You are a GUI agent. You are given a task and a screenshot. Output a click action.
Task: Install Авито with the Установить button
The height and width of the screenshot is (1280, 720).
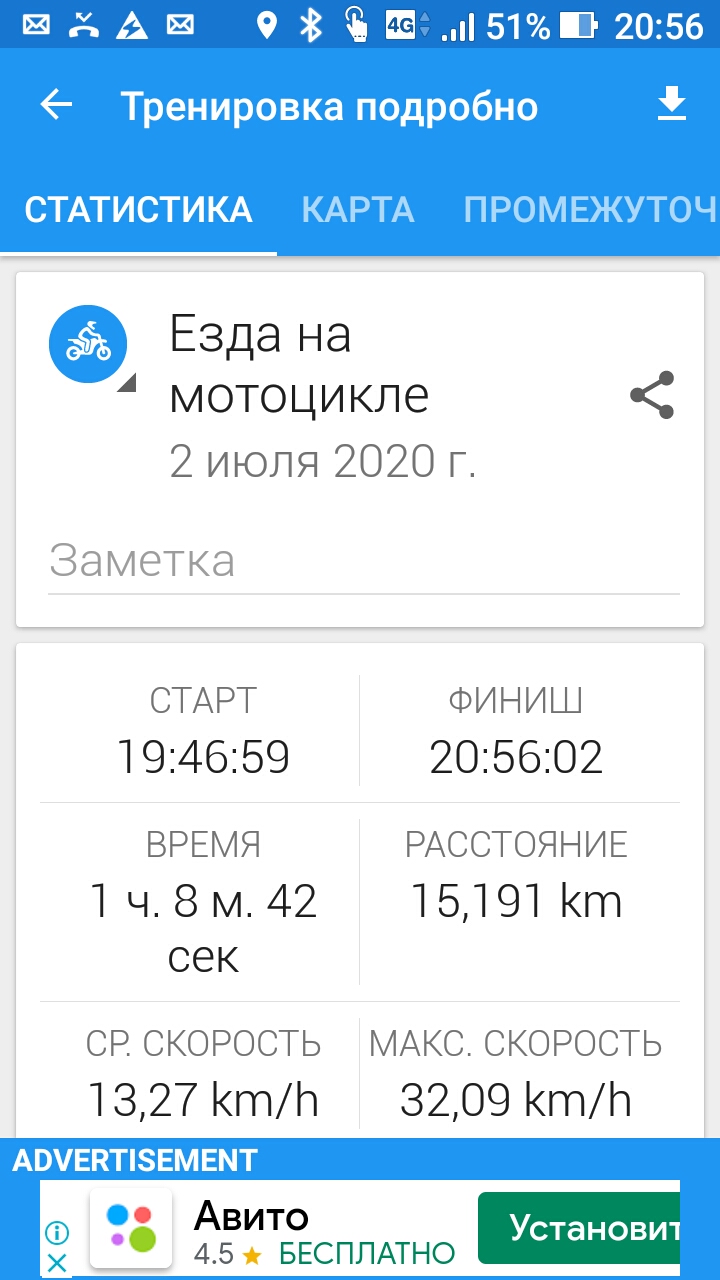coord(579,1227)
